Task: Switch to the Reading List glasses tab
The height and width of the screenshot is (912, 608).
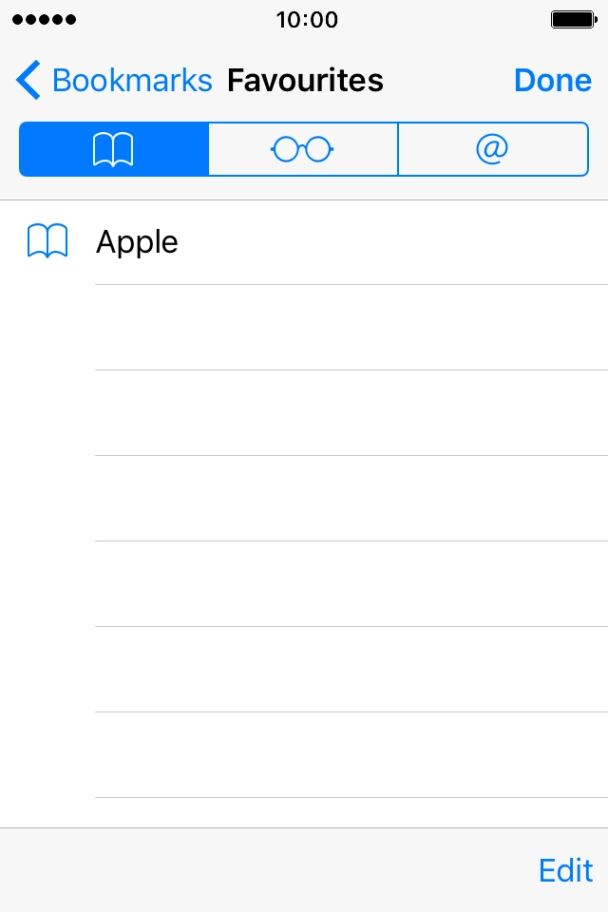Action: pyautogui.click(x=302, y=149)
